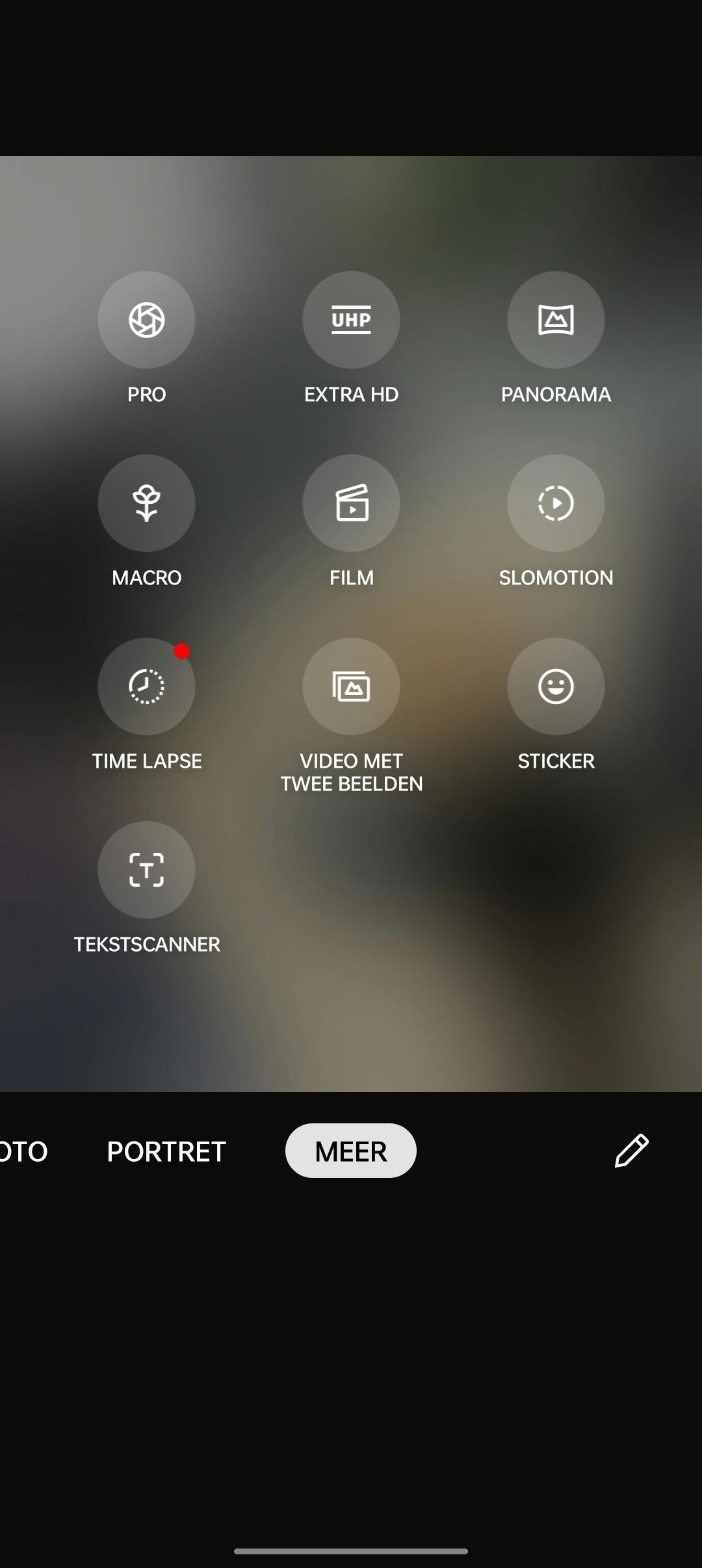Viewport: 702px width, 1568px height.
Task: Tap the MEER tab
Action: tap(351, 1151)
